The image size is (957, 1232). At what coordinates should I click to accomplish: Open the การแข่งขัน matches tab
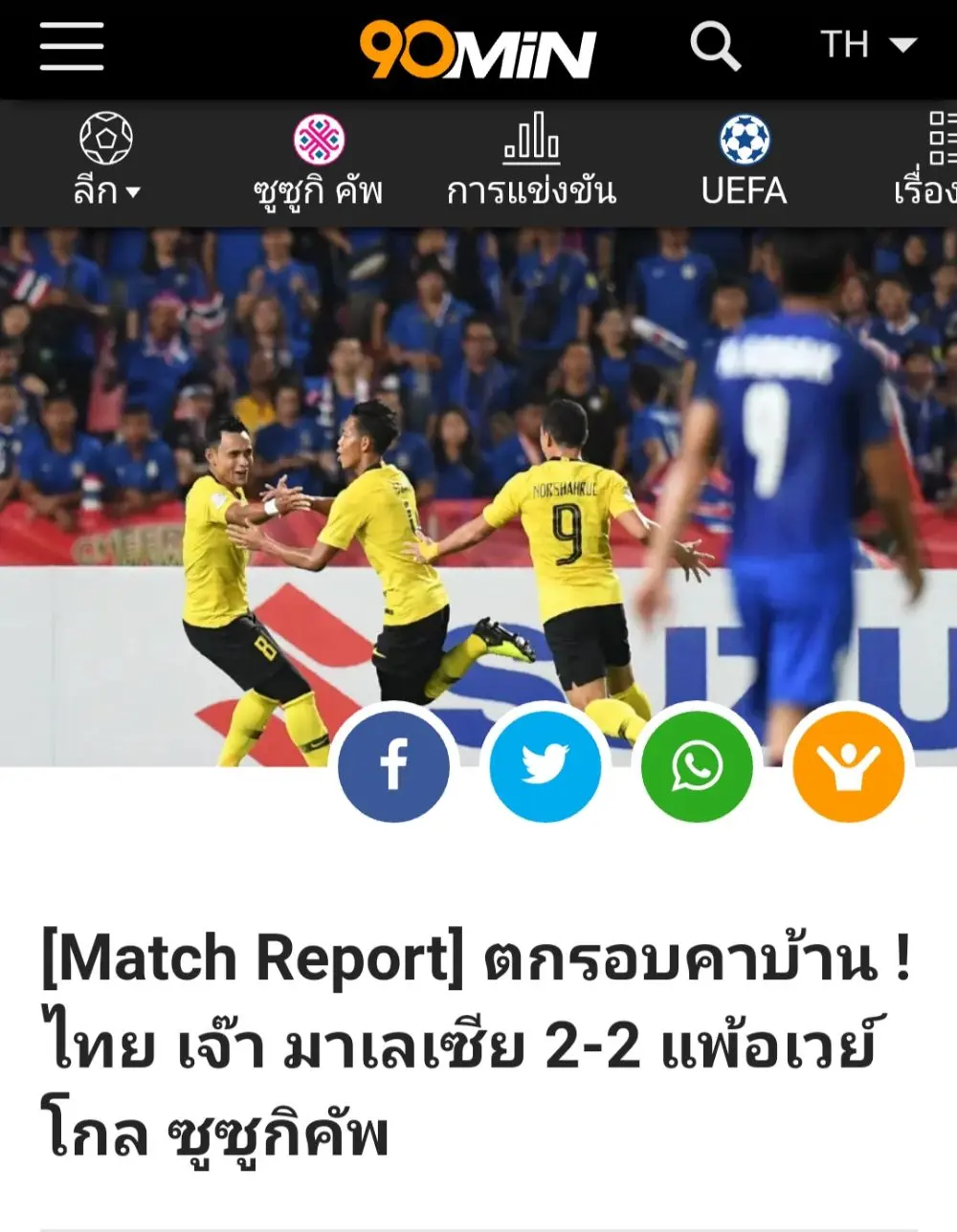(531, 163)
